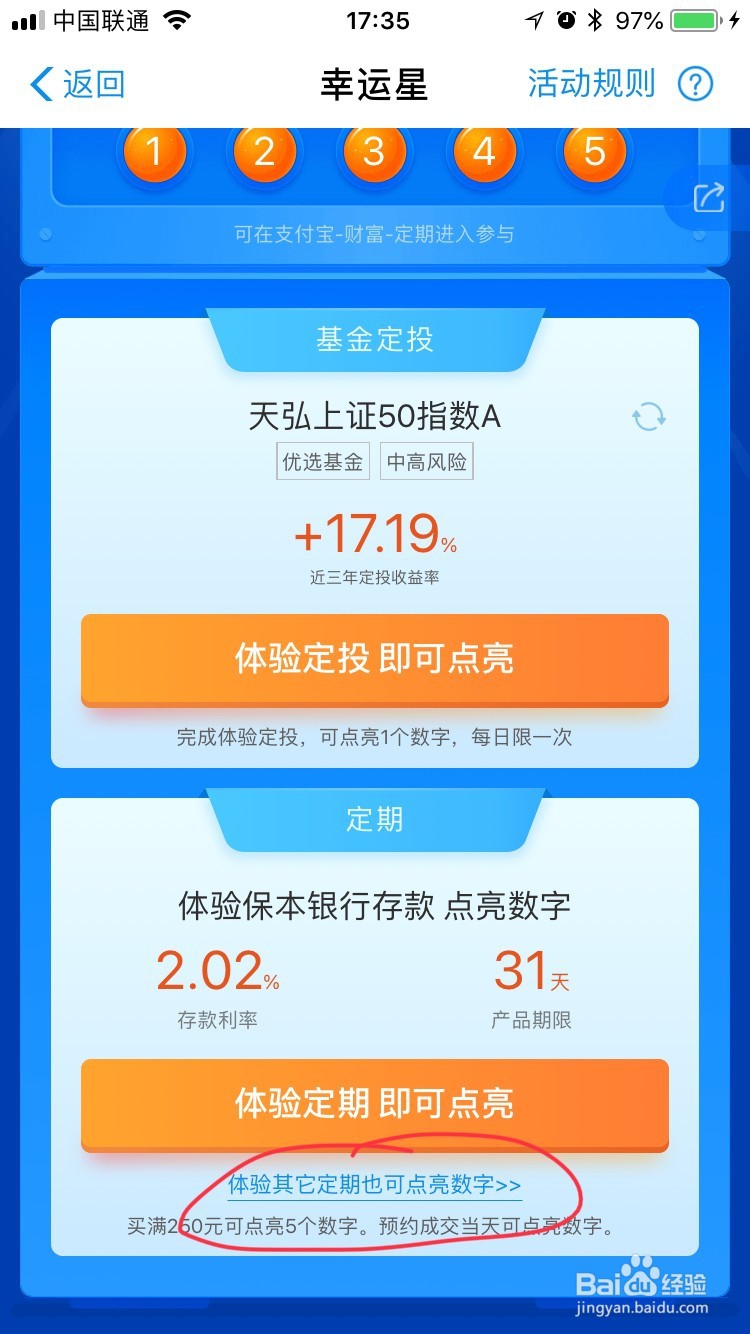Tap the back chevron icon to return
This screenshot has width=750, height=1334.
(x=42, y=84)
